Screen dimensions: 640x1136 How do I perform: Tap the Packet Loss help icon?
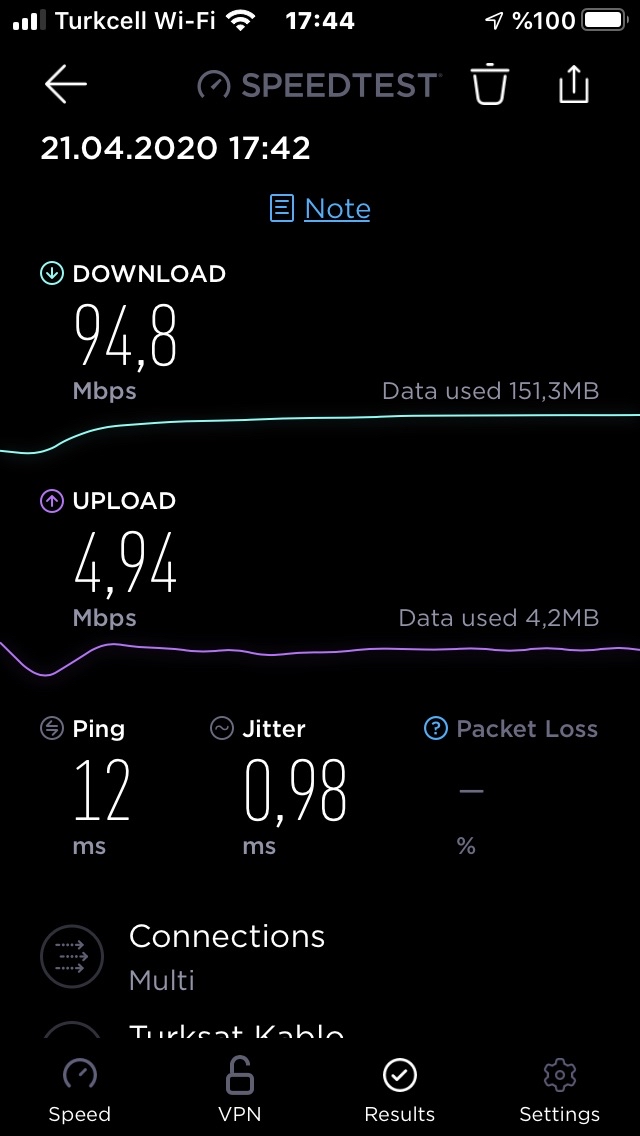tap(435, 728)
